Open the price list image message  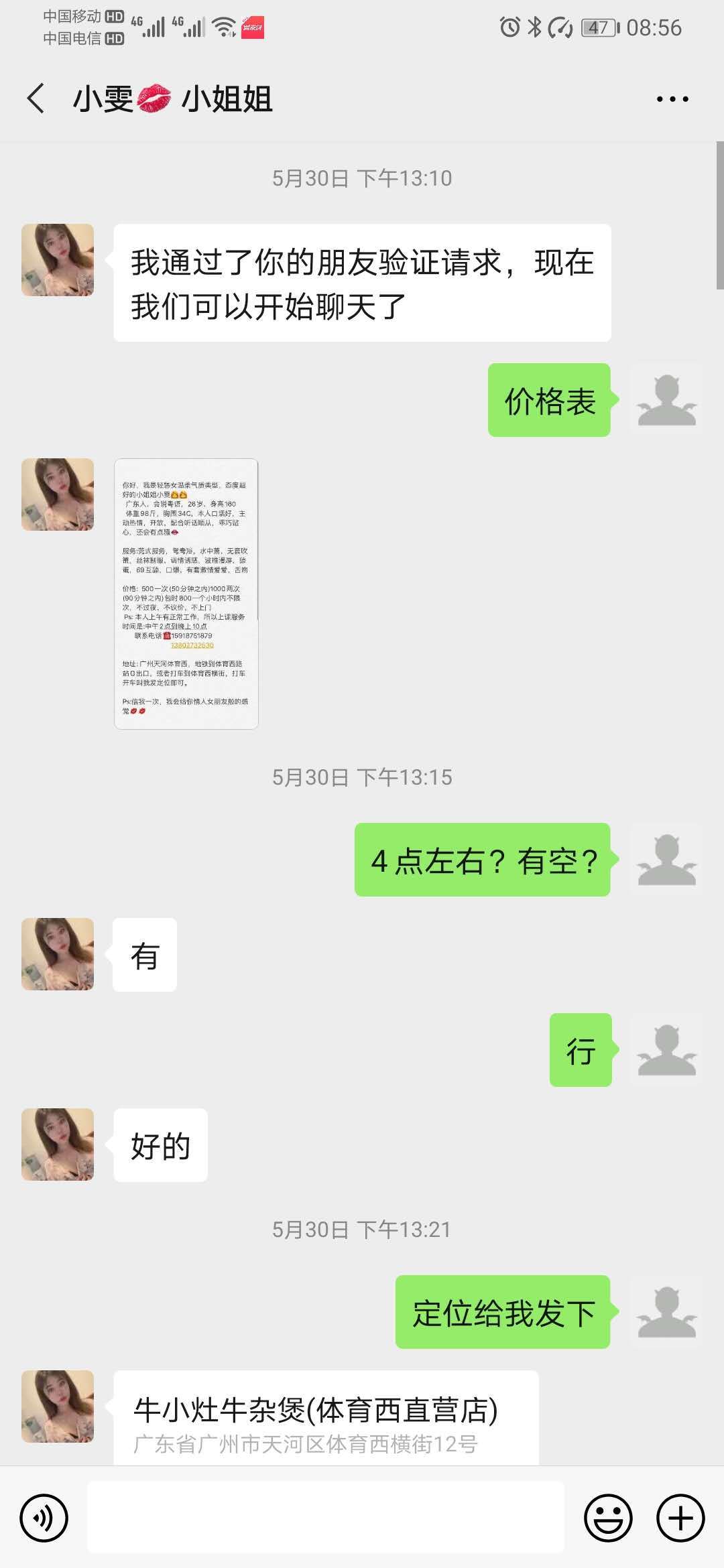pyautogui.click(x=186, y=594)
